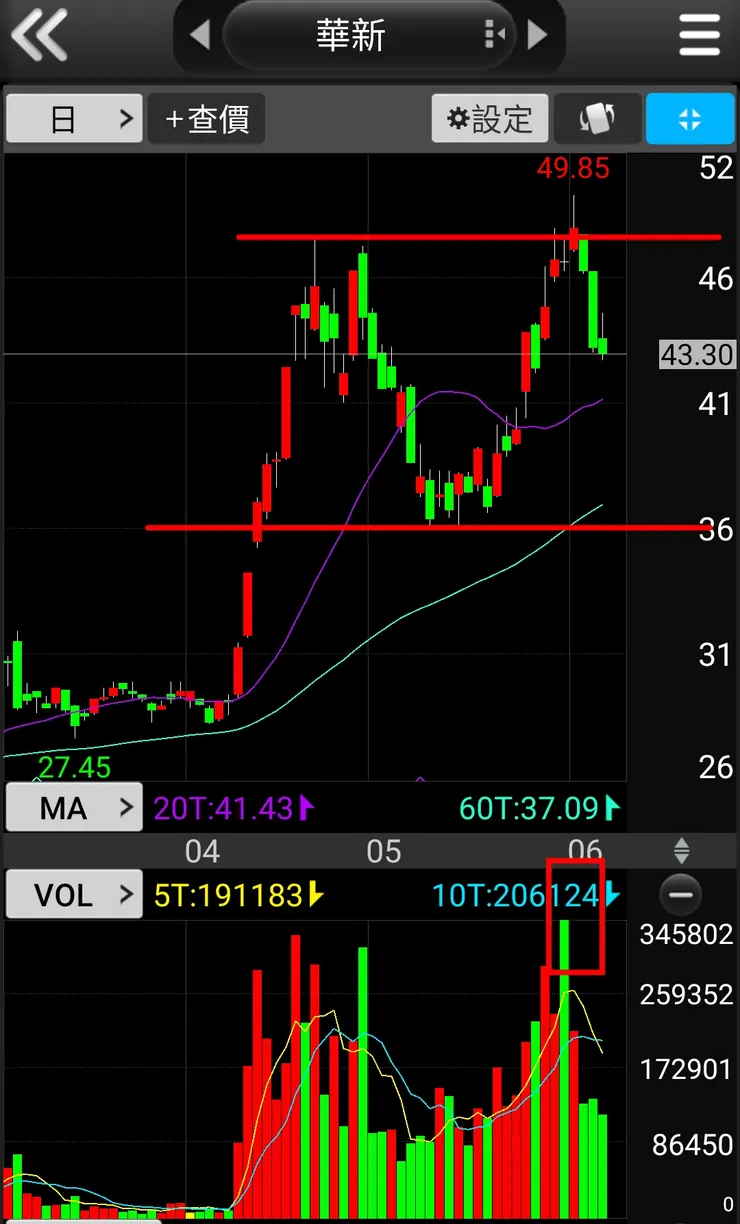Switch to the previous stock
Image resolution: width=740 pixels, height=1224 pixels.
(200, 36)
